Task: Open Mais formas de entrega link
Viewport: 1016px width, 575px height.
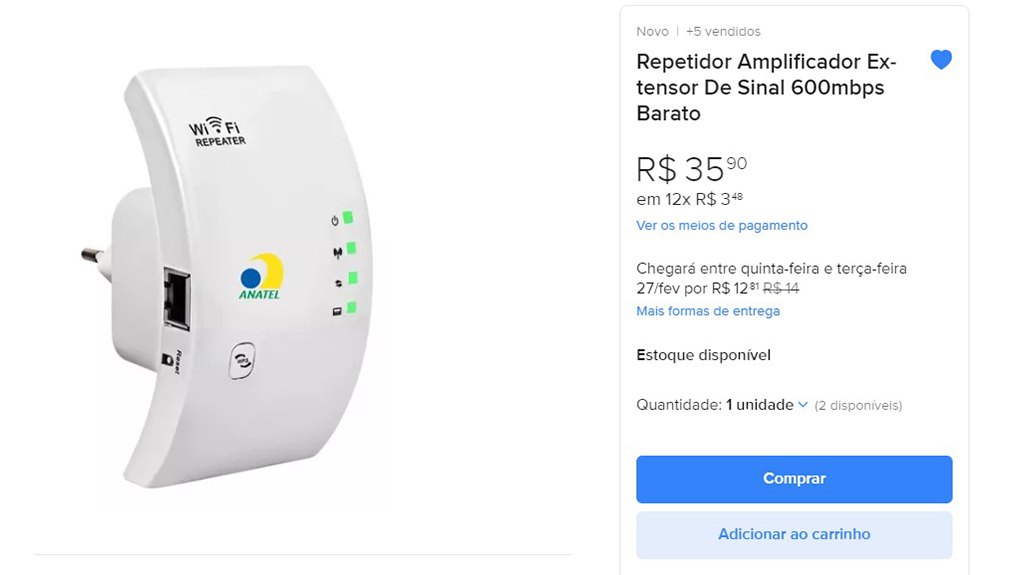Action: [x=707, y=311]
